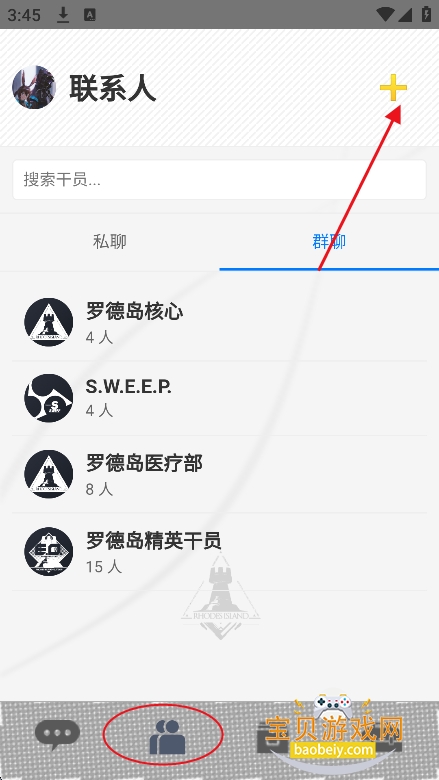Go to the messages bubble tab
Image resolution: width=439 pixels, height=780 pixels.
(x=57, y=735)
